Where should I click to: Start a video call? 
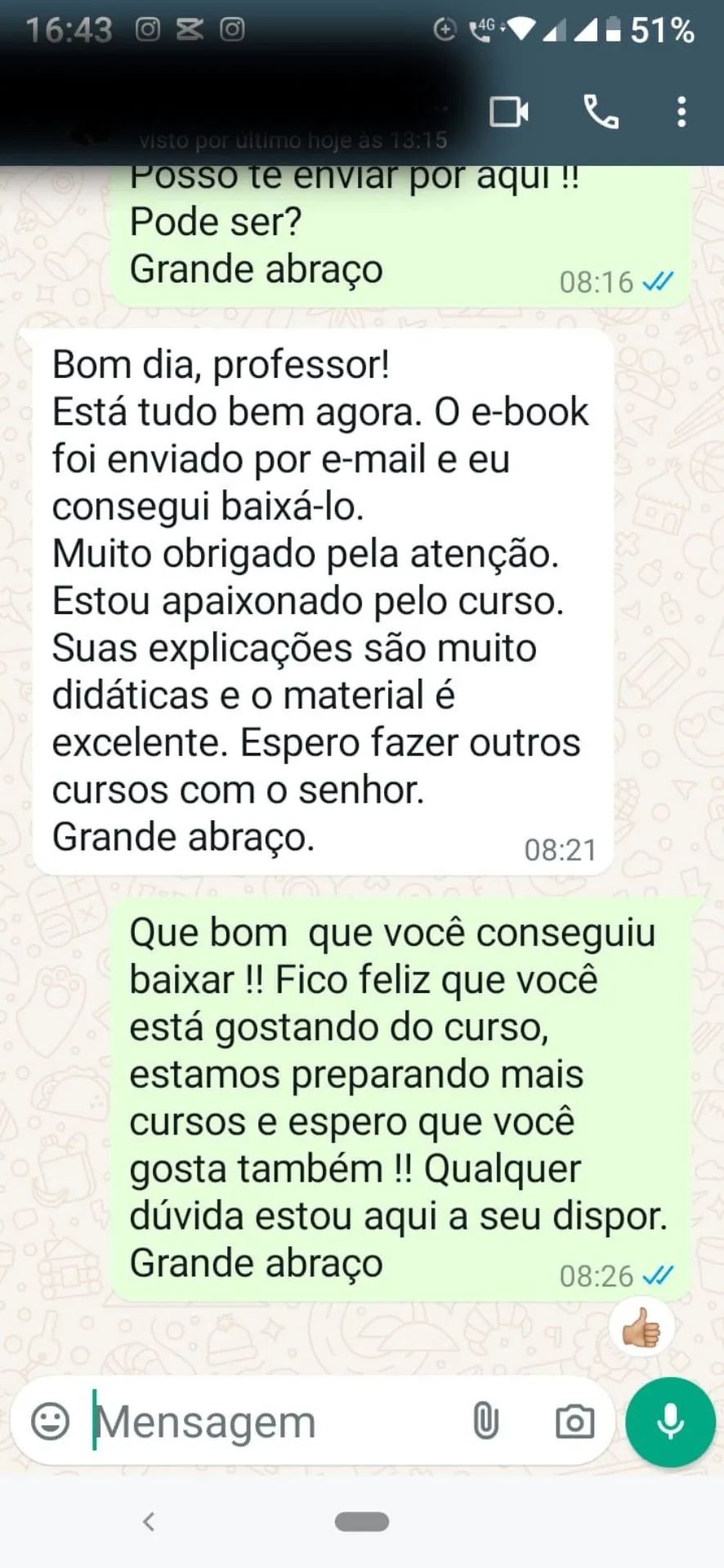(508, 112)
